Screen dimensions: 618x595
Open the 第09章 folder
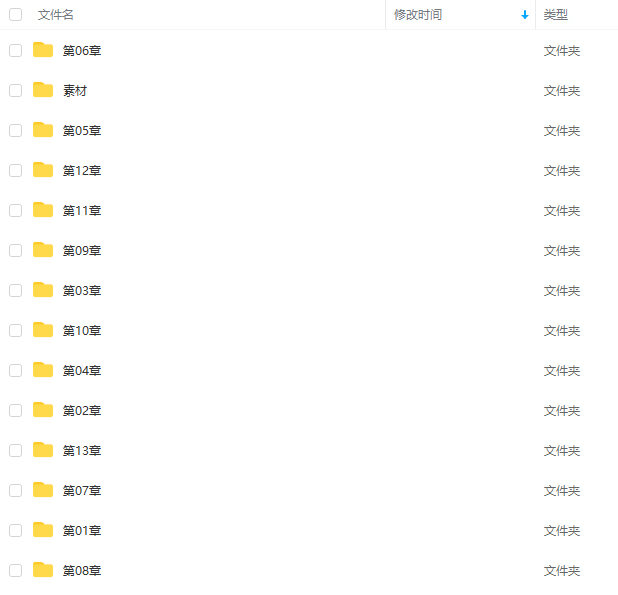82,251
